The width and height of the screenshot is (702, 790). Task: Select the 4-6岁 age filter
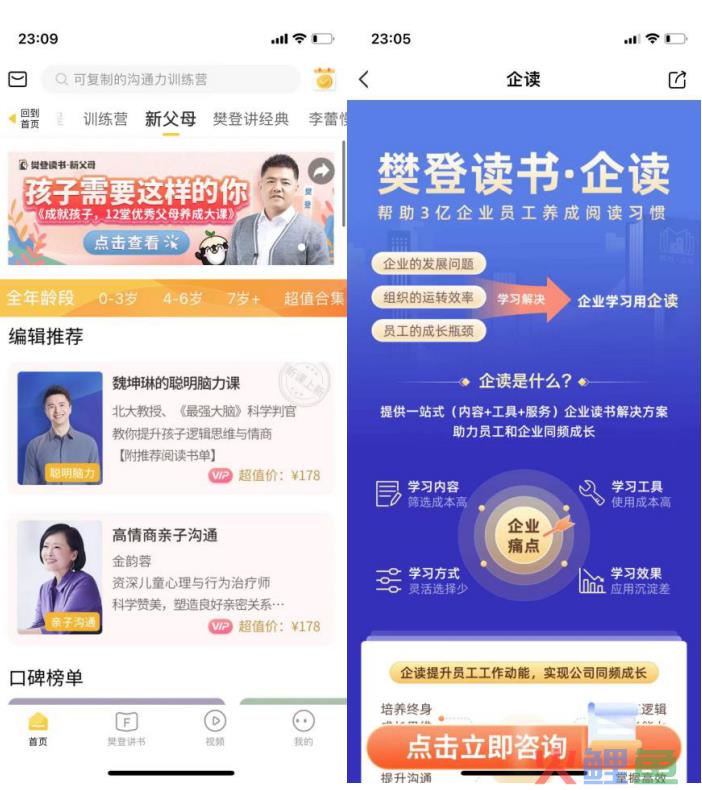(x=183, y=298)
